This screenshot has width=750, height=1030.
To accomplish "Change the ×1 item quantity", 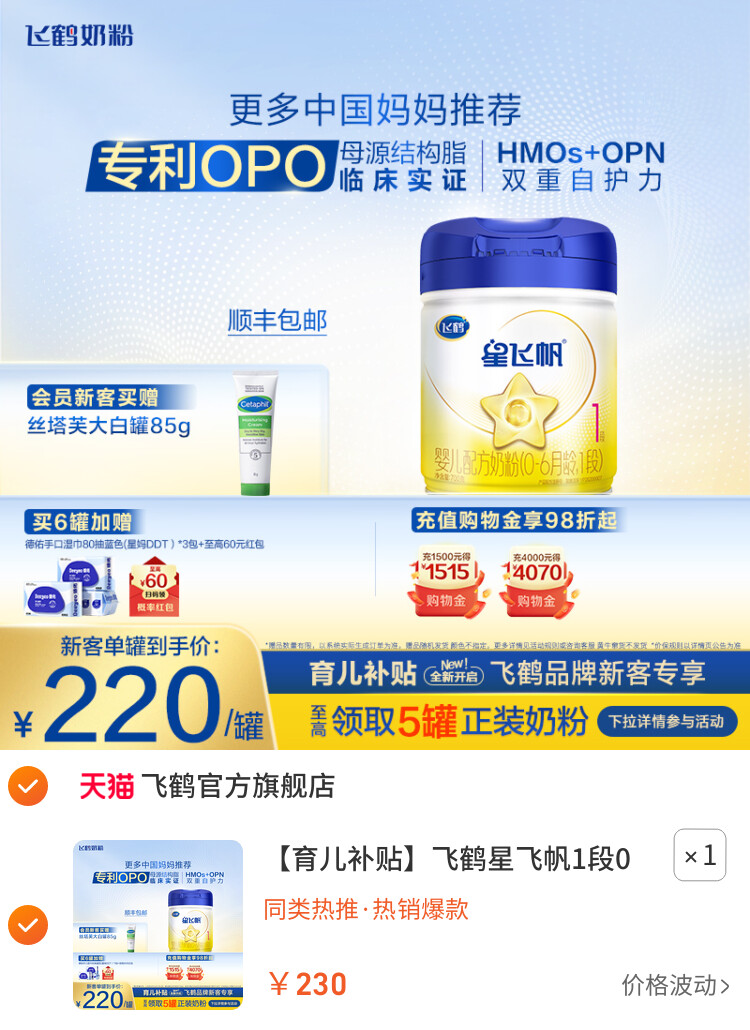I will 699,856.
